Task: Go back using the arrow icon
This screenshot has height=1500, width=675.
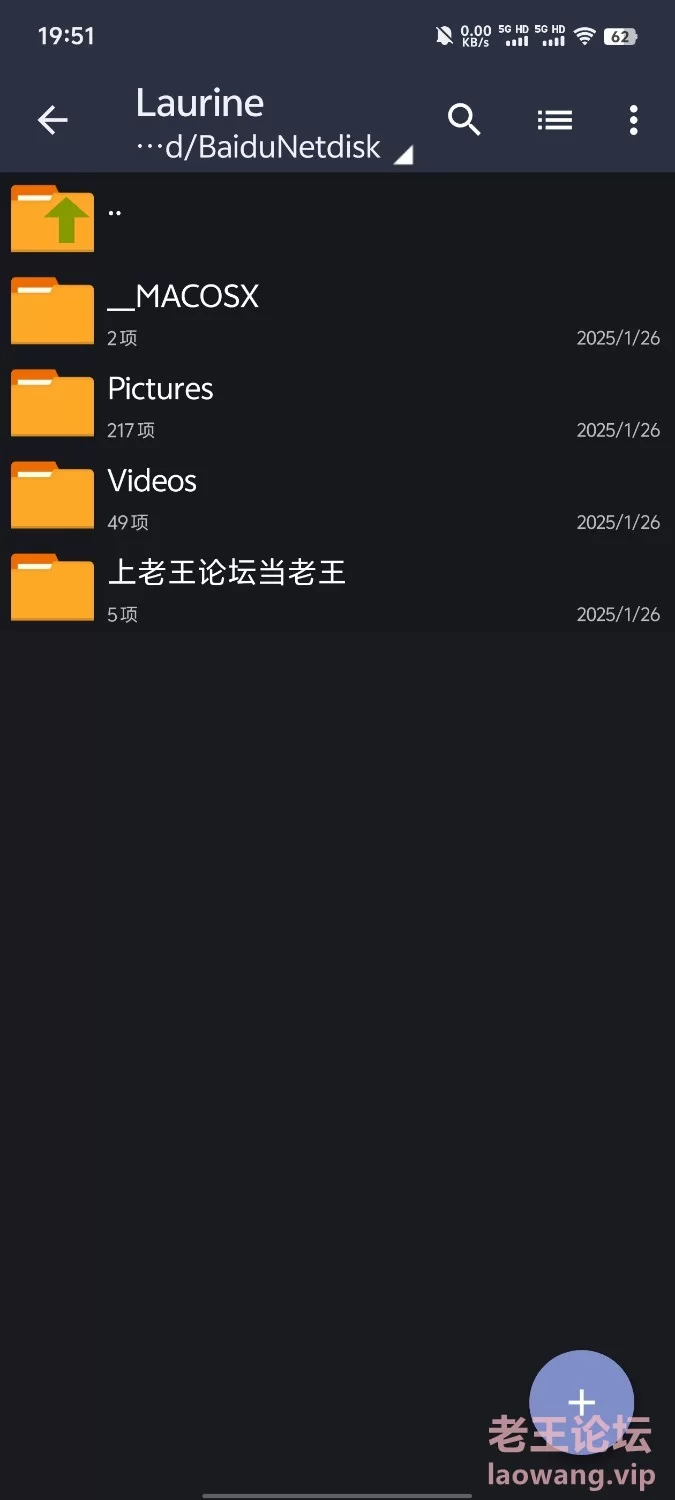Action: pos(52,121)
